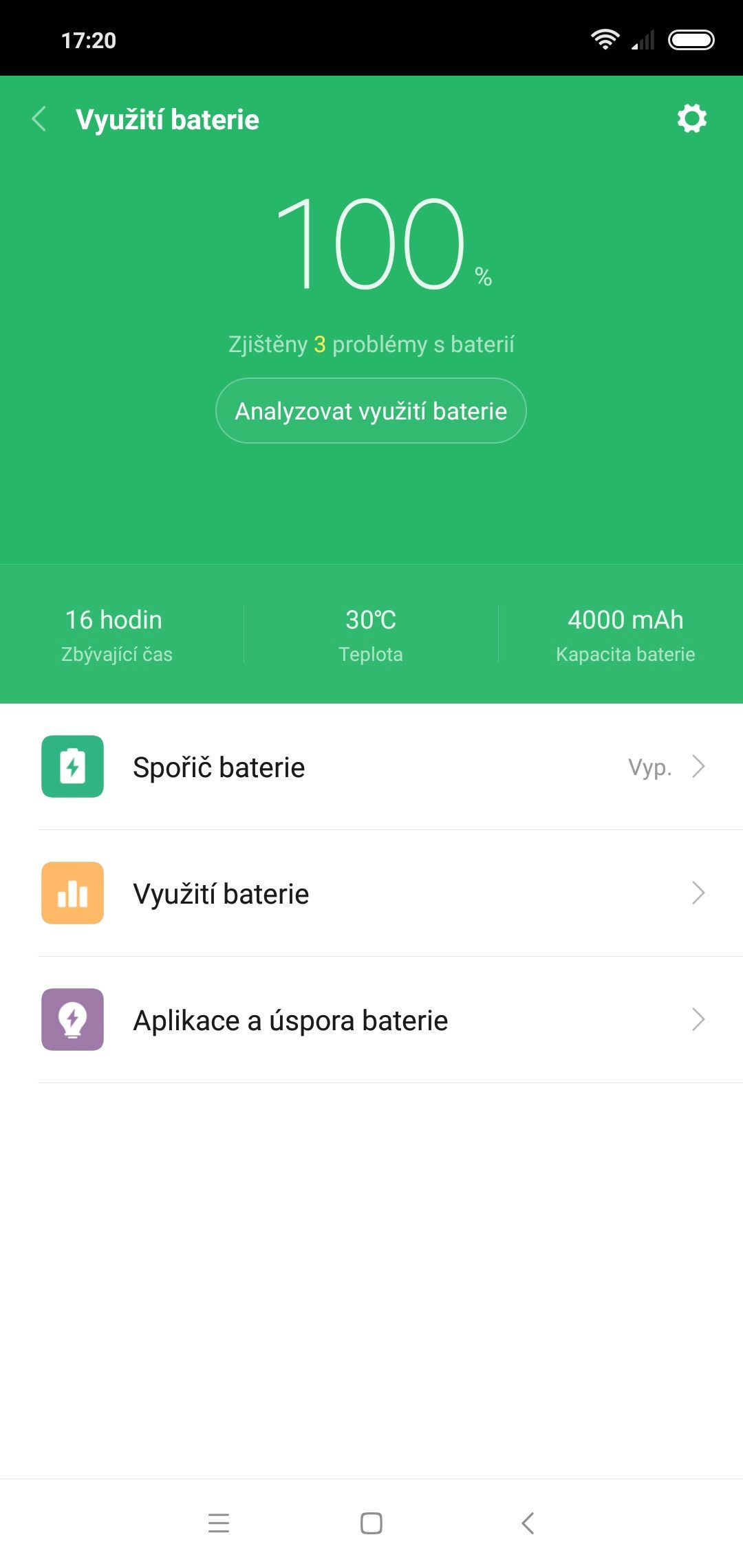Open the Využití baterie list row
The image size is (743, 1568).
(x=371, y=893)
